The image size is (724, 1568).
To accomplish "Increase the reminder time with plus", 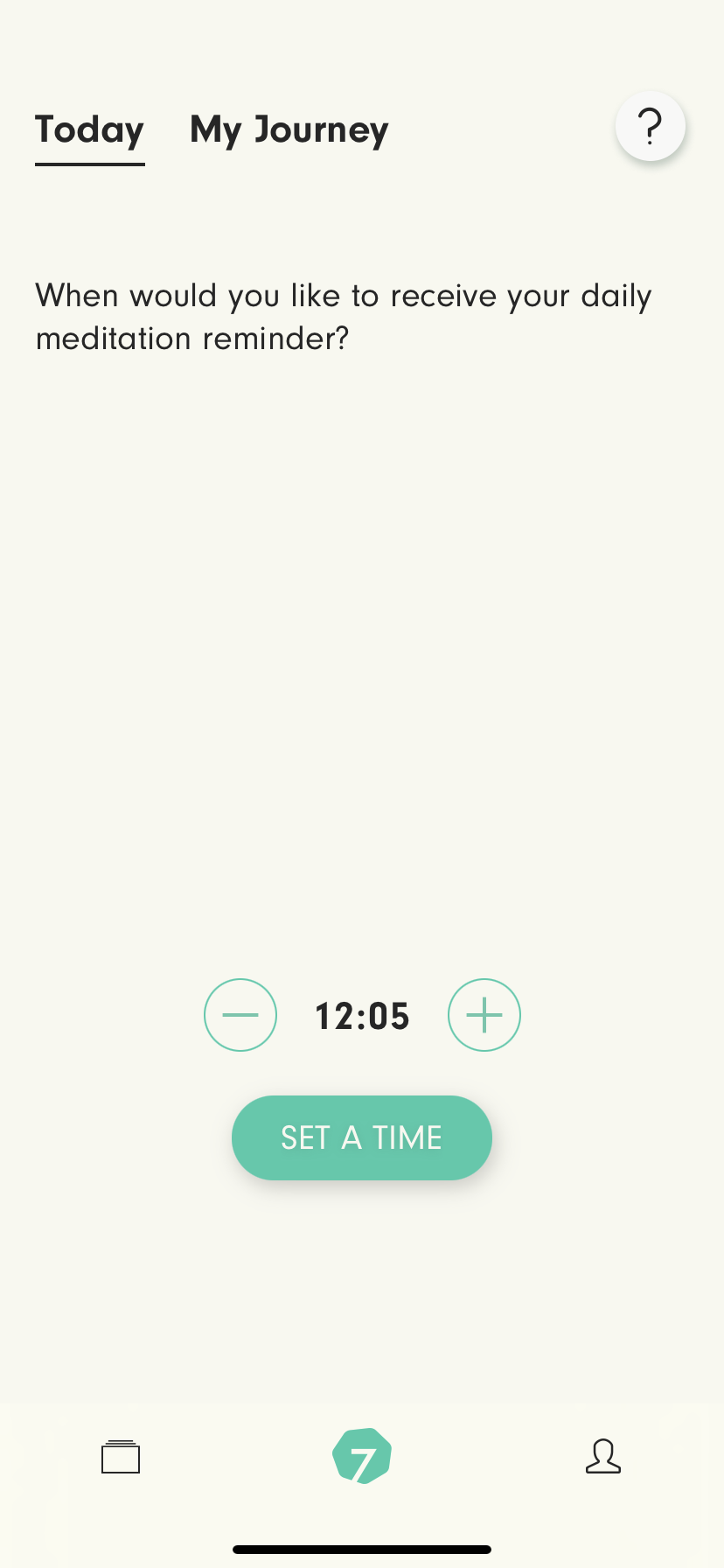I will 484,1015.
